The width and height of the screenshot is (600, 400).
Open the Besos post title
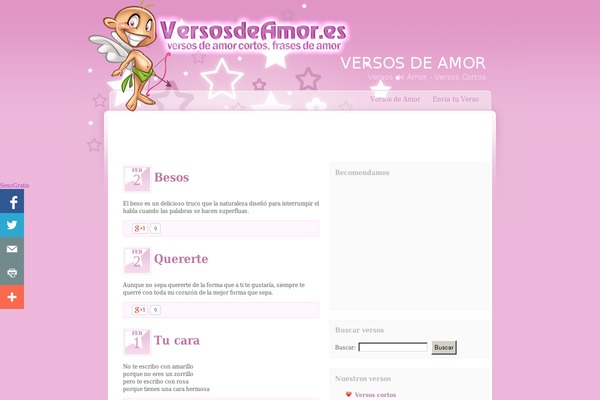coord(171,177)
